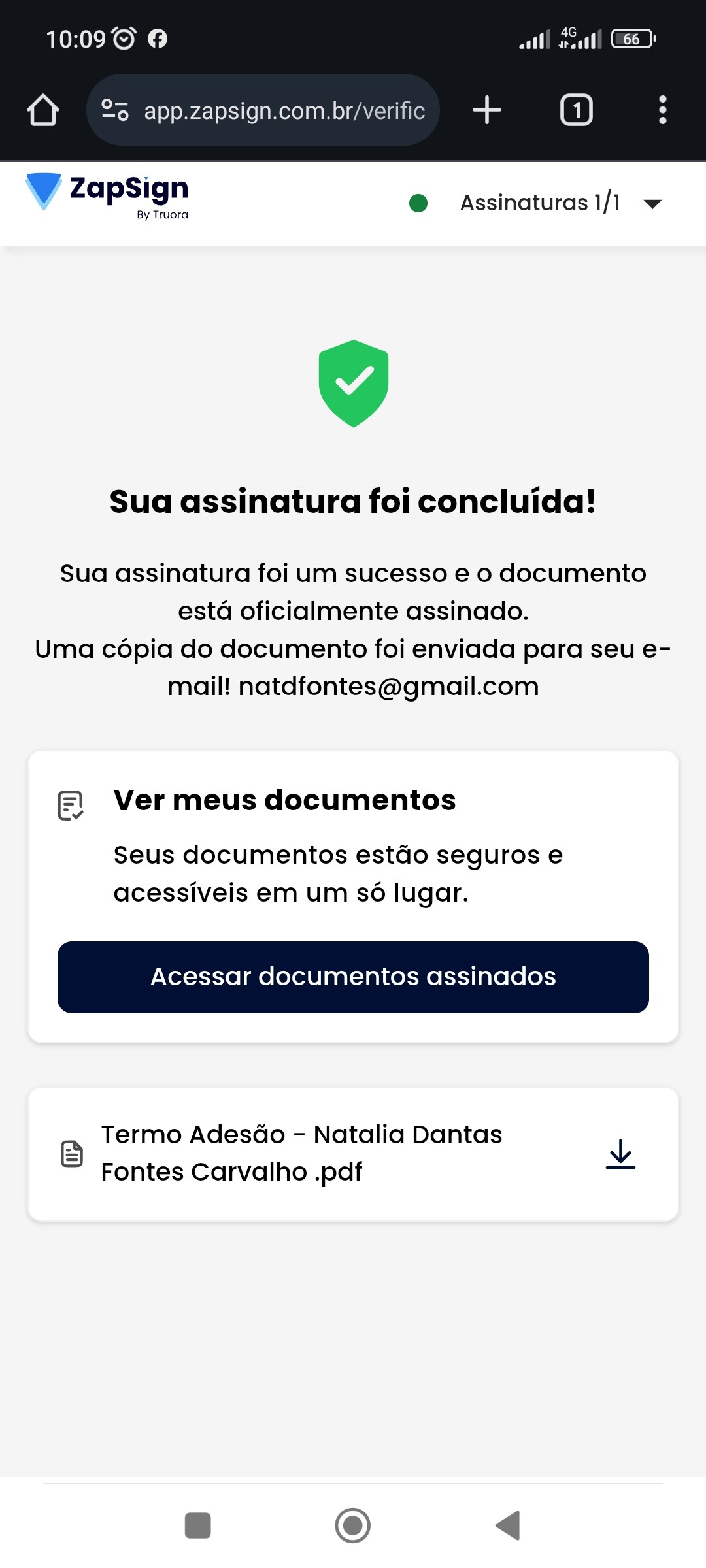Tap the zapsign.com.br address bar
The width and height of the screenshot is (706, 1568).
(284, 110)
